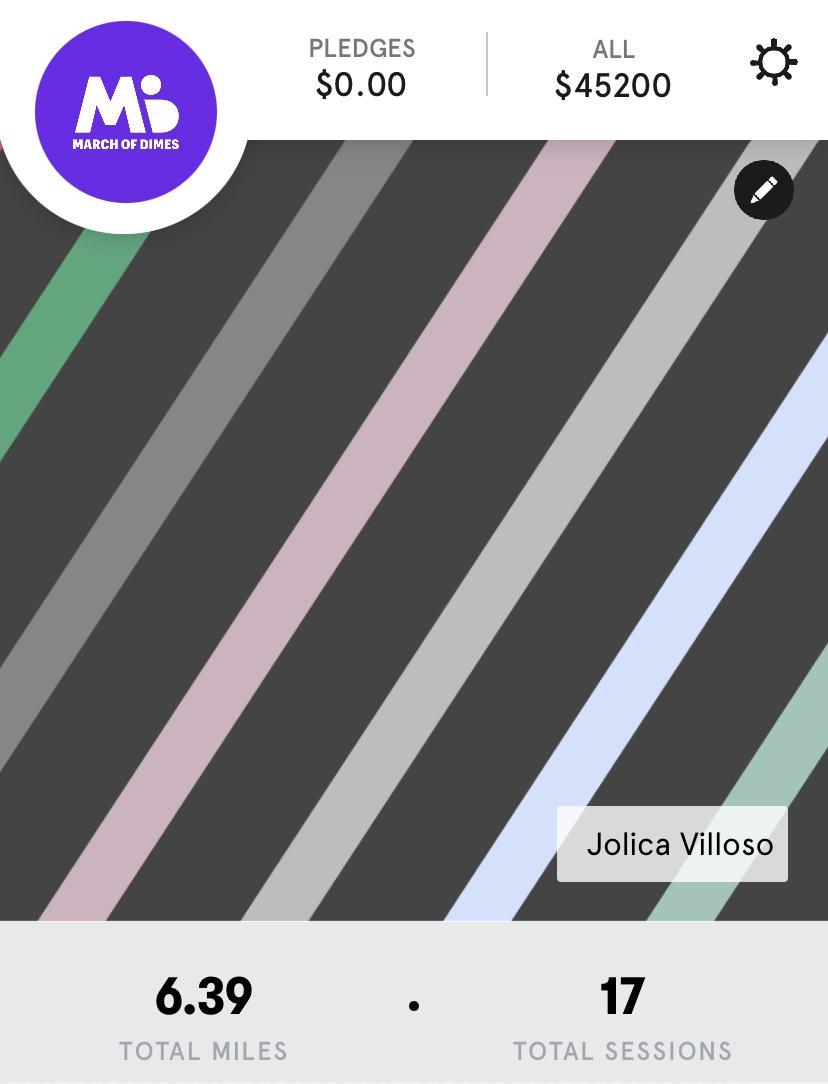828x1084 pixels.
Task: Edit the cover photo with pencil icon
Action: 764,190
